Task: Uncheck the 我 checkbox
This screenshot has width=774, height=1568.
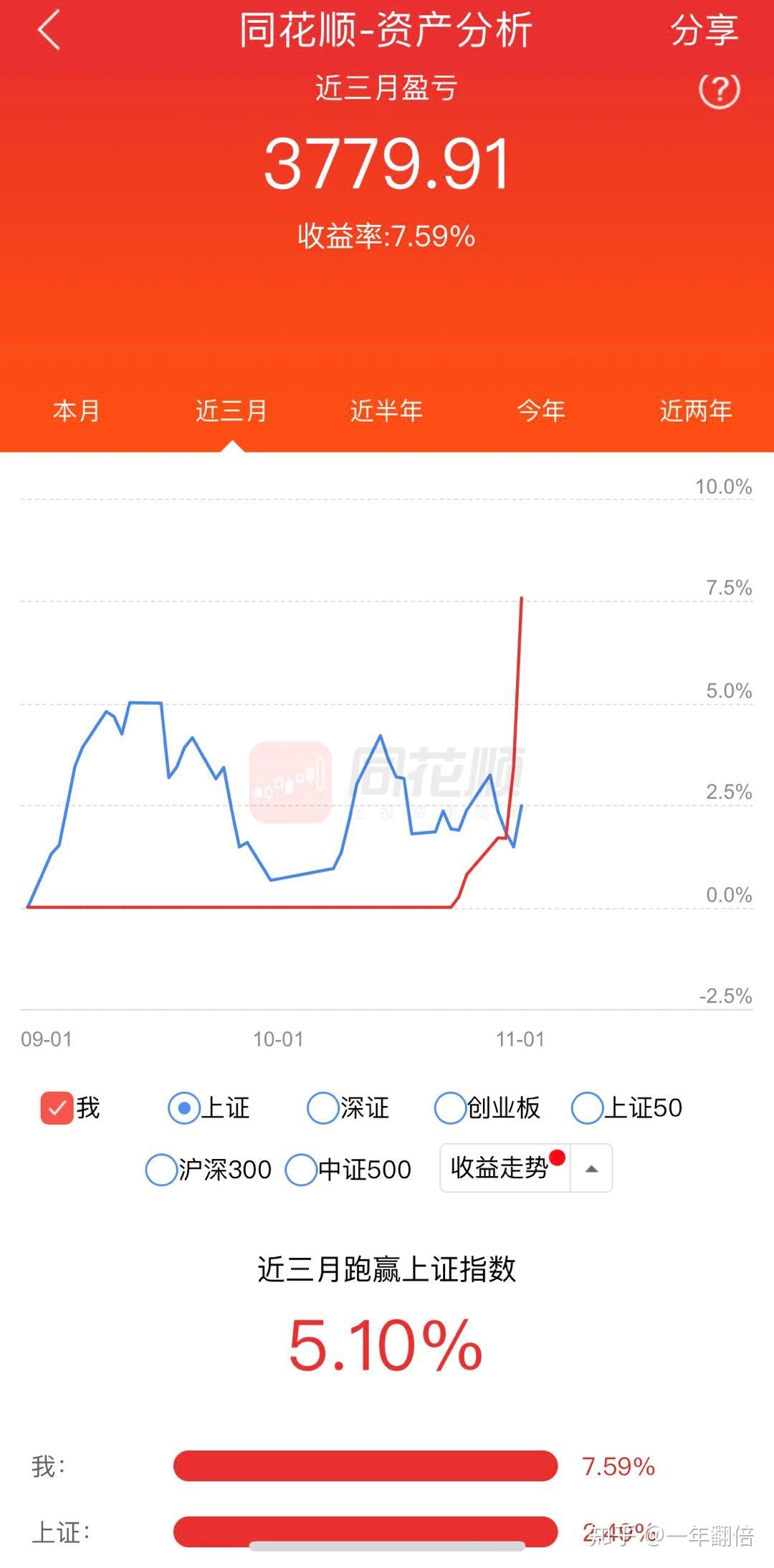Action: pos(57,1108)
